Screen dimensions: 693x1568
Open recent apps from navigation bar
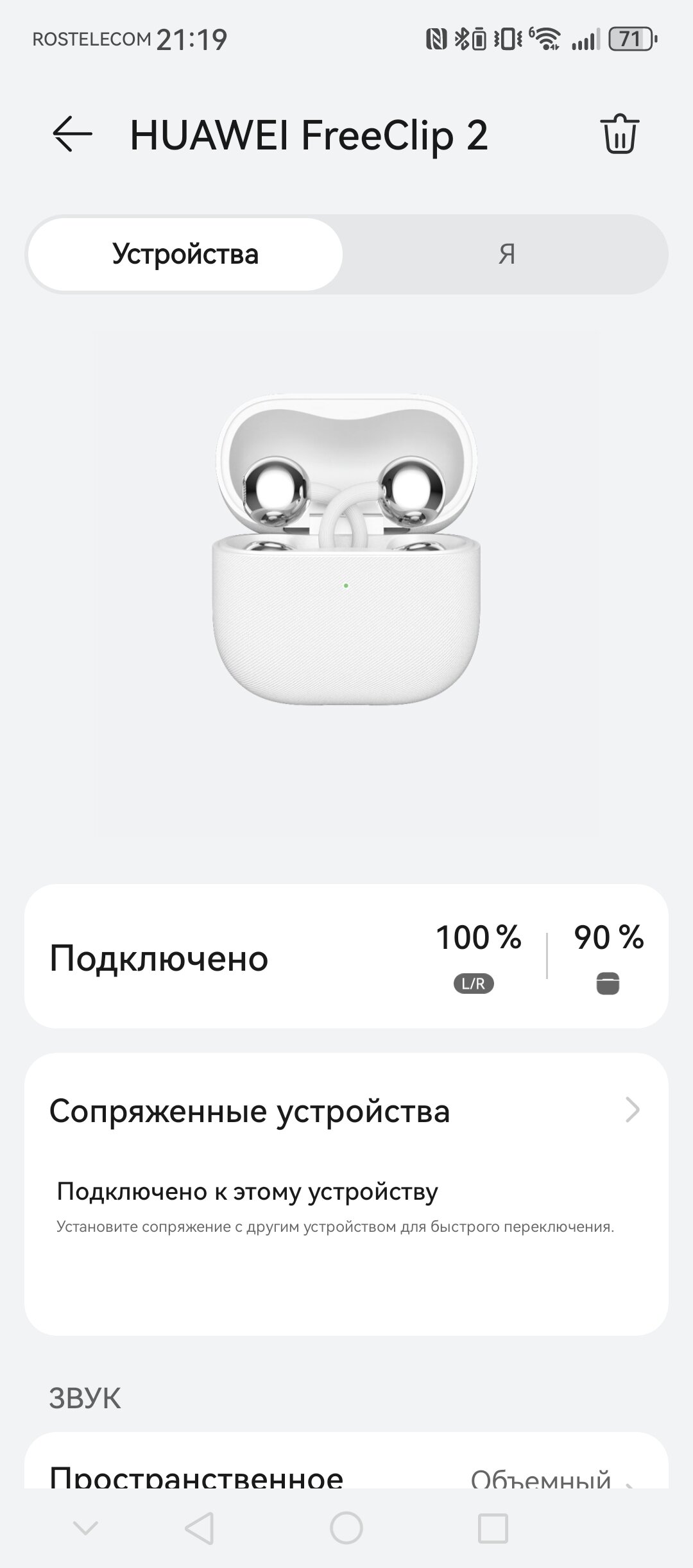(x=493, y=1528)
